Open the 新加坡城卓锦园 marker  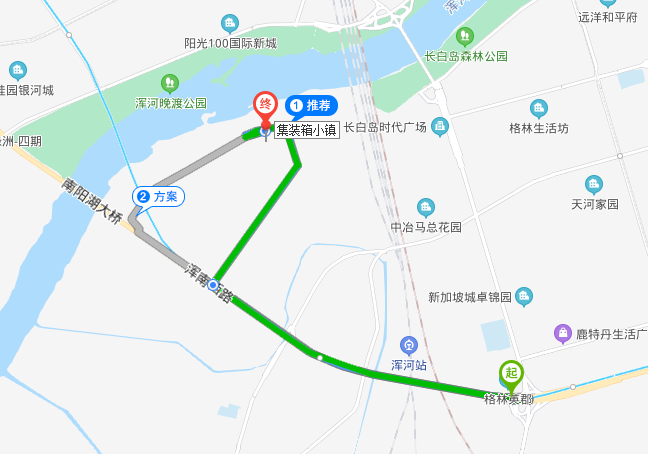525,297
